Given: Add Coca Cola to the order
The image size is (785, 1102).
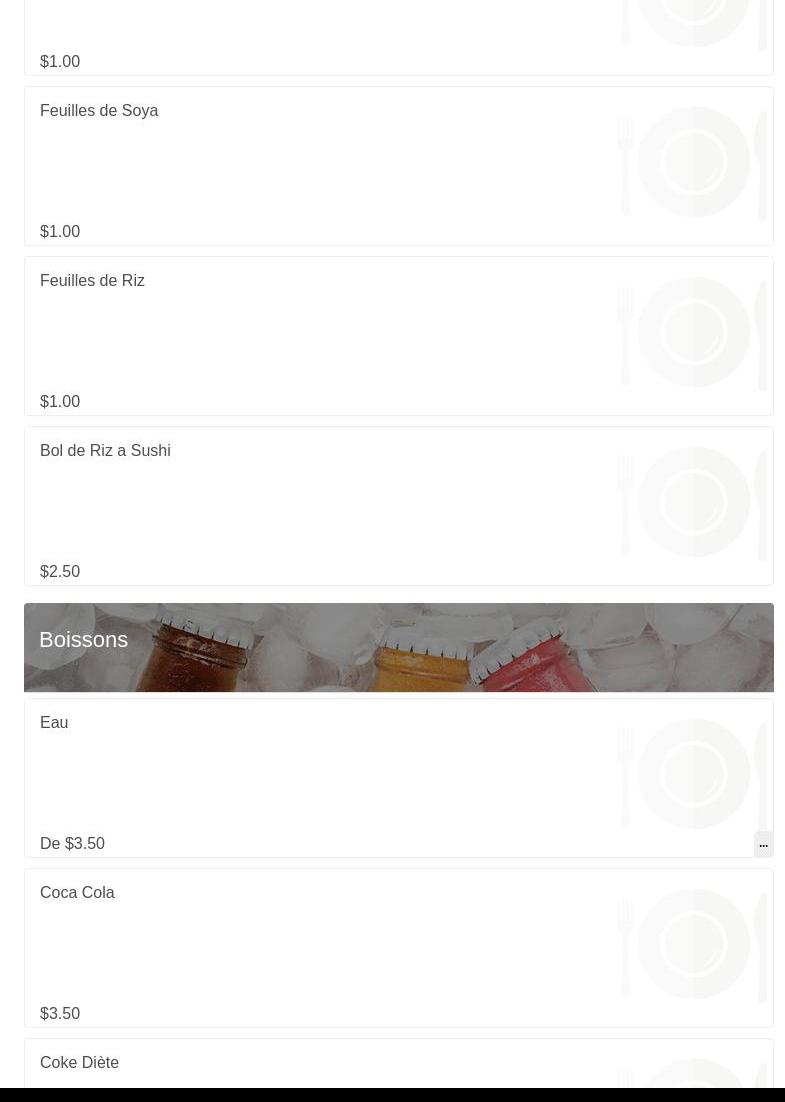Looking at the screenshot, I should click(x=77, y=893).
